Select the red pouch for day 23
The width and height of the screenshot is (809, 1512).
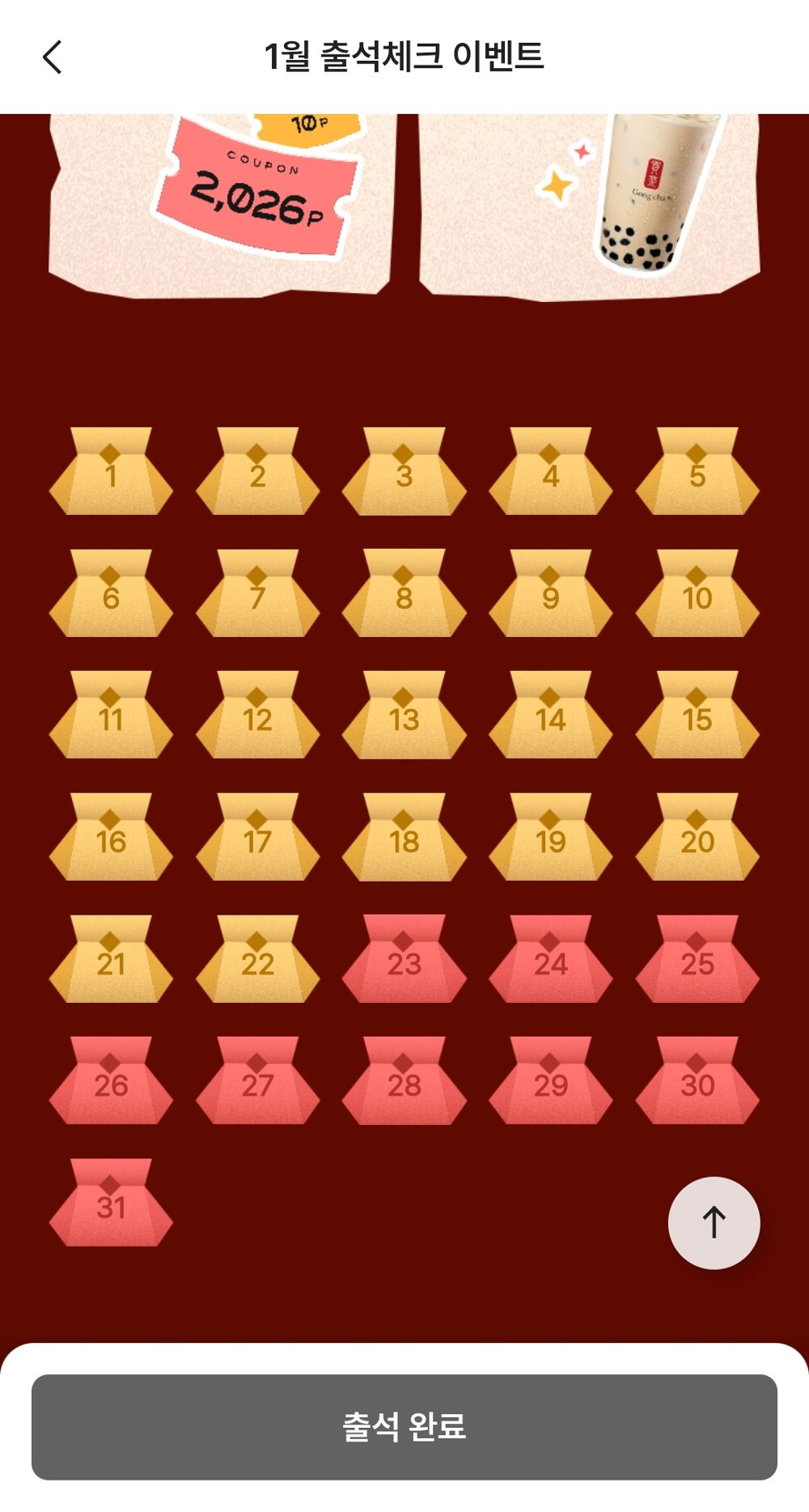(x=404, y=961)
